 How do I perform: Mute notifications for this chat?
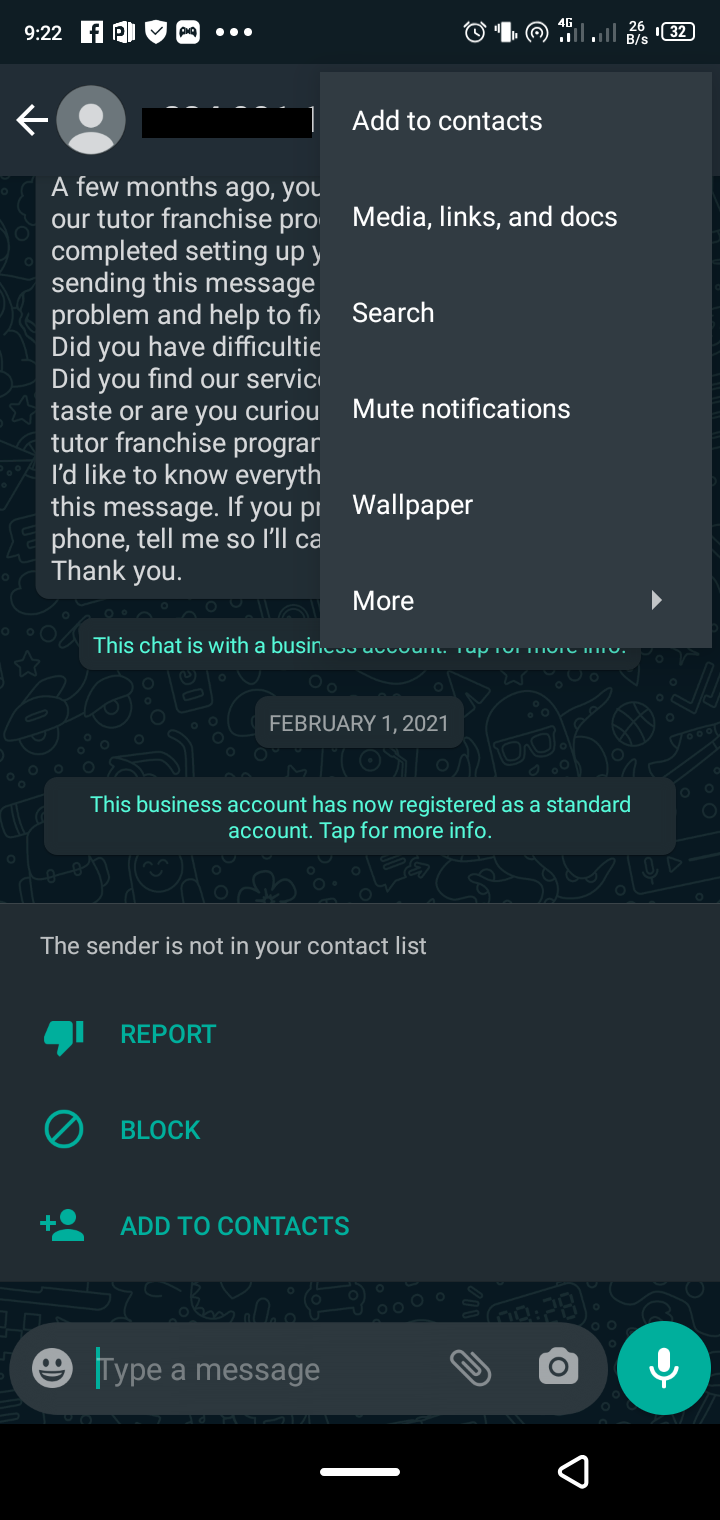[461, 408]
